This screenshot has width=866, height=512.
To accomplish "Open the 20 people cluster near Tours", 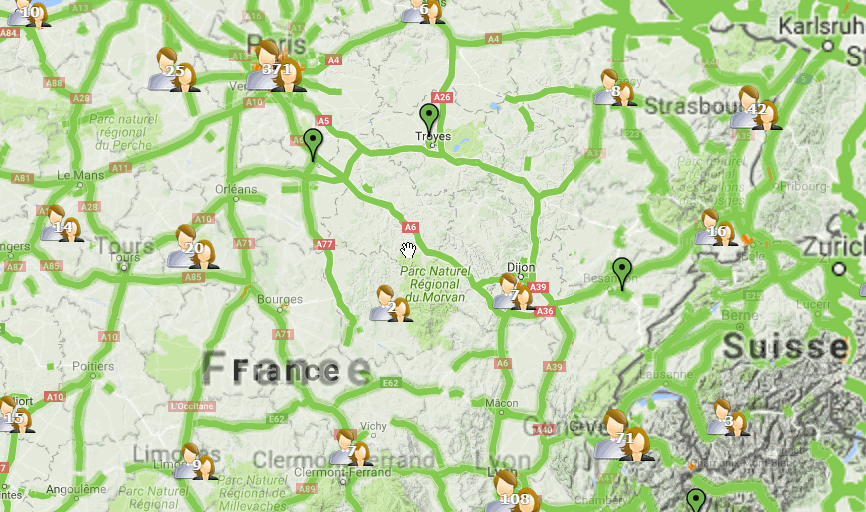I will tap(194, 247).
